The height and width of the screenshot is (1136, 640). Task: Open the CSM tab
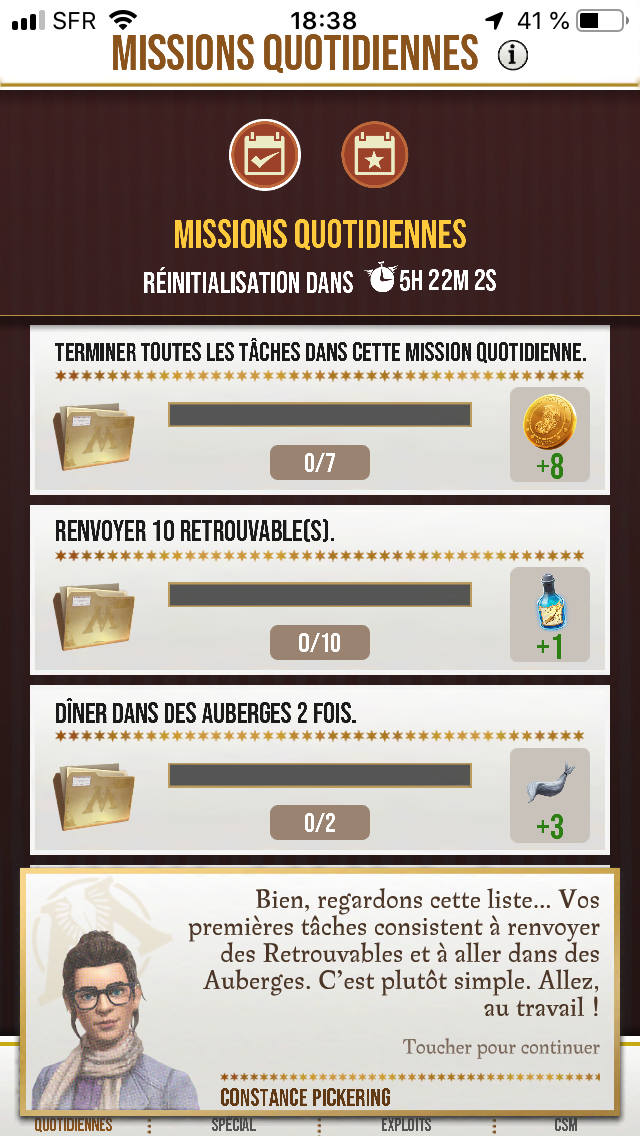[565, 1125]
